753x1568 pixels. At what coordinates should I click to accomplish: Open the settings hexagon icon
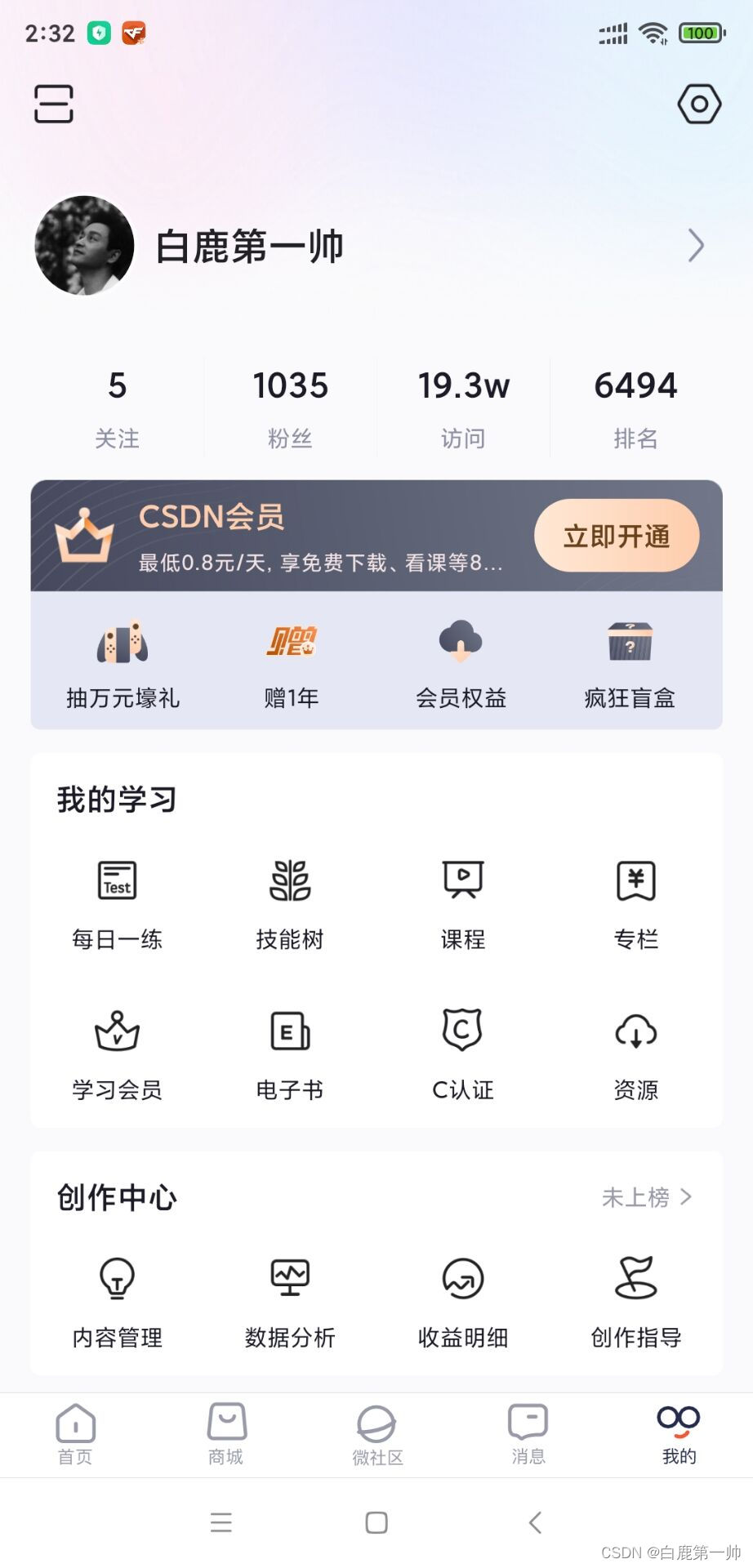coord(699,105)
